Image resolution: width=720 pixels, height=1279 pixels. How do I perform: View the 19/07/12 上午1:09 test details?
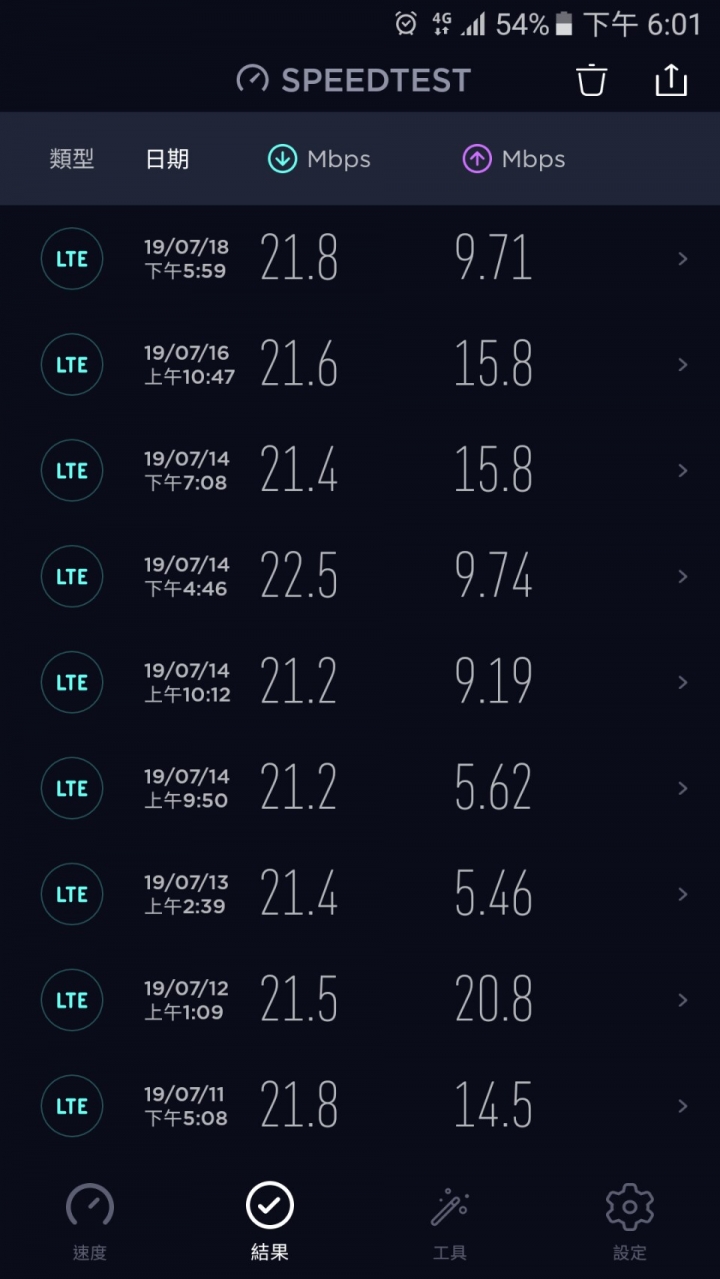click(360, 1001)
